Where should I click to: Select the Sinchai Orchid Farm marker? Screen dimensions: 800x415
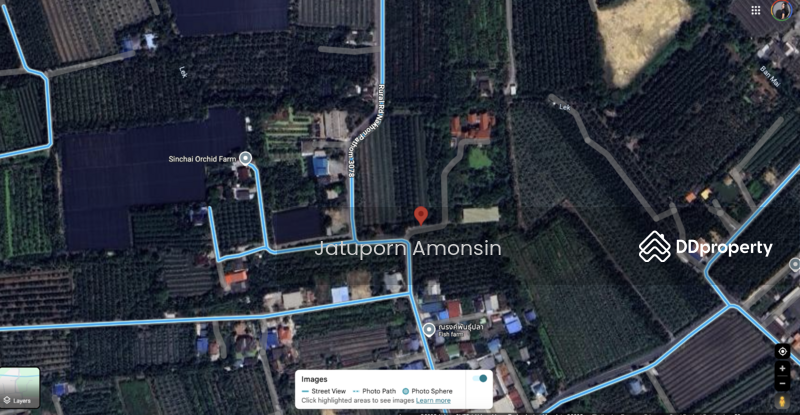pyautogui.click(x=245, y=158)
